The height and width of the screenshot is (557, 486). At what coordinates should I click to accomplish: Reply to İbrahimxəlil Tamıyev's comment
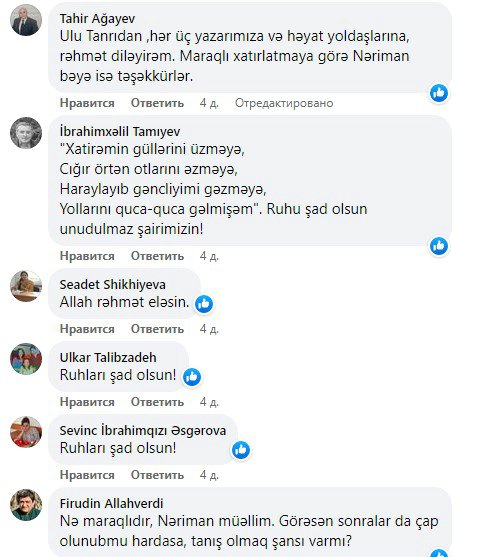point(157,256)
